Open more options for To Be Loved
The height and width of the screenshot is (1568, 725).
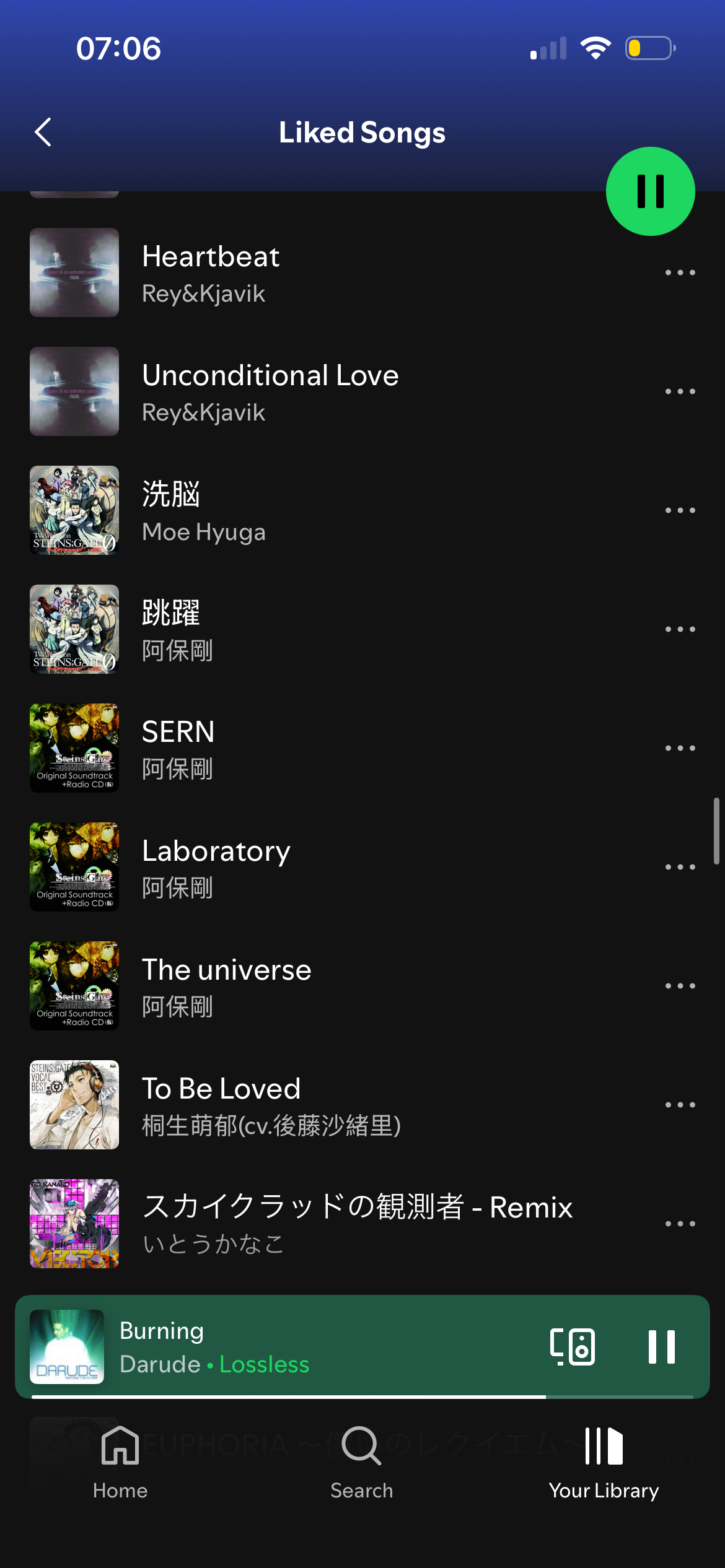pos(680,1105)
